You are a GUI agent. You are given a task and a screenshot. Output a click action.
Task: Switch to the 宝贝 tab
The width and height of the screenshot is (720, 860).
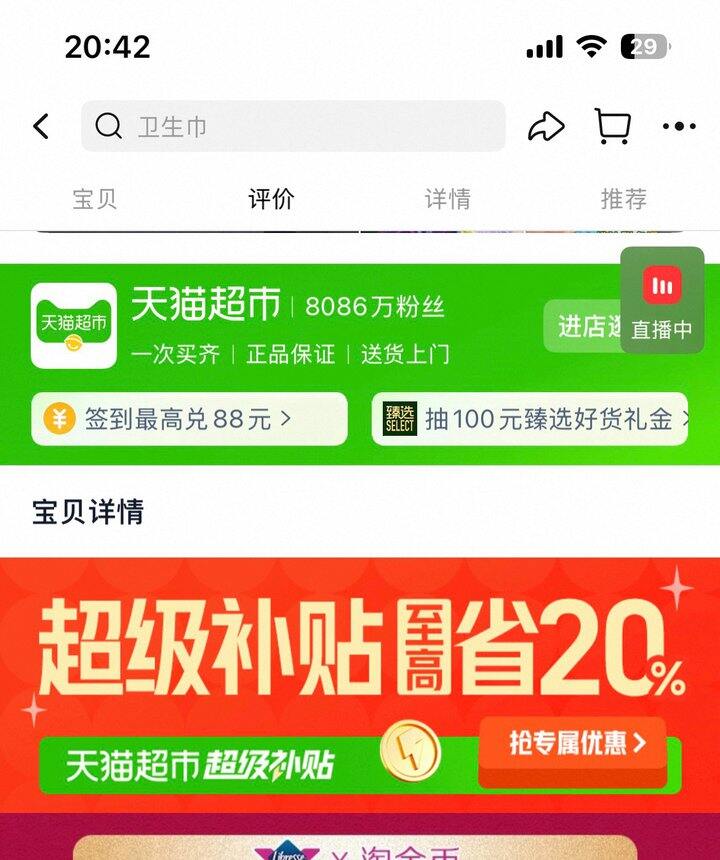[95, 199]
